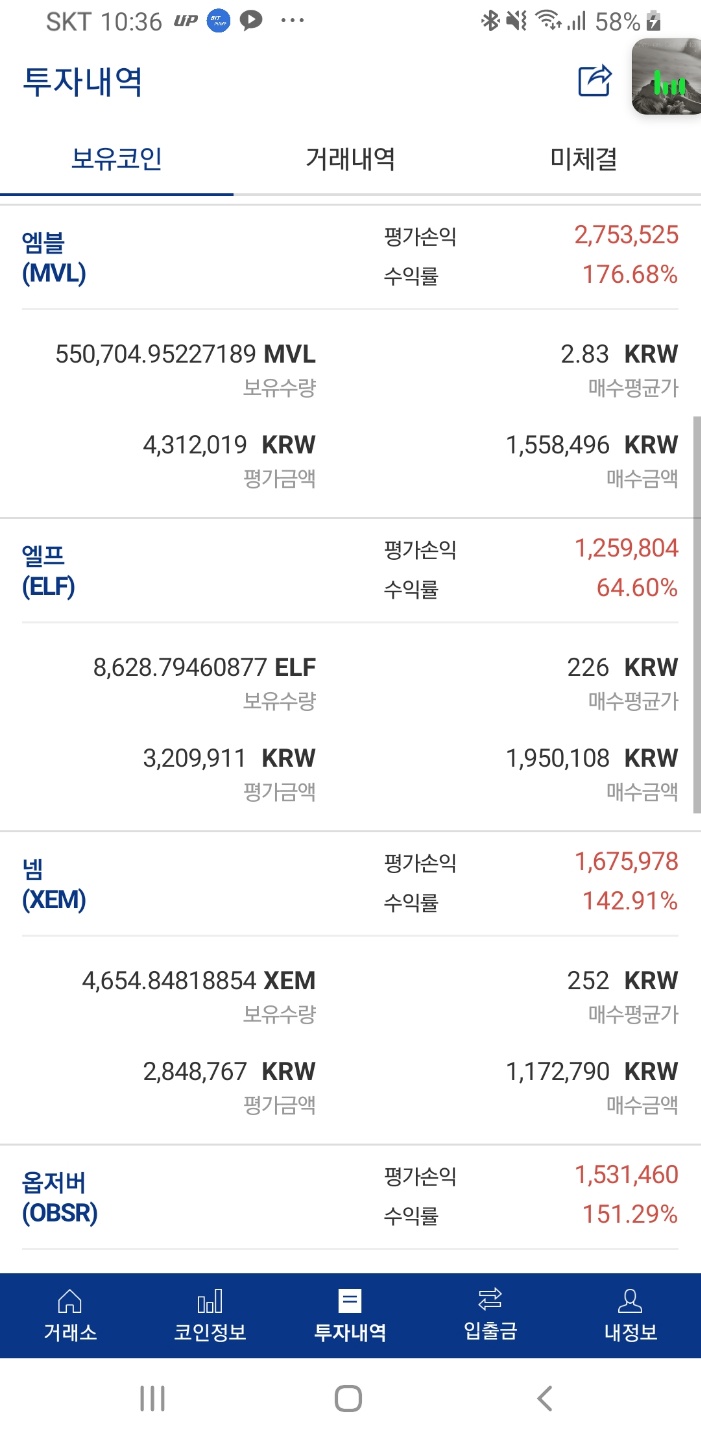Switch to the 미체결 tab
The height and width of the screenshot is (1440, 701).
click(x=583, y=158)
